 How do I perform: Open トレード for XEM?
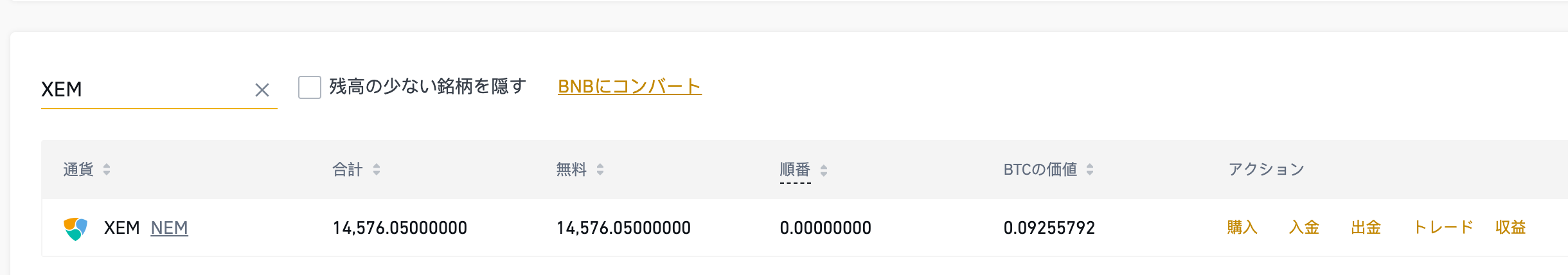click(1443, 227)
